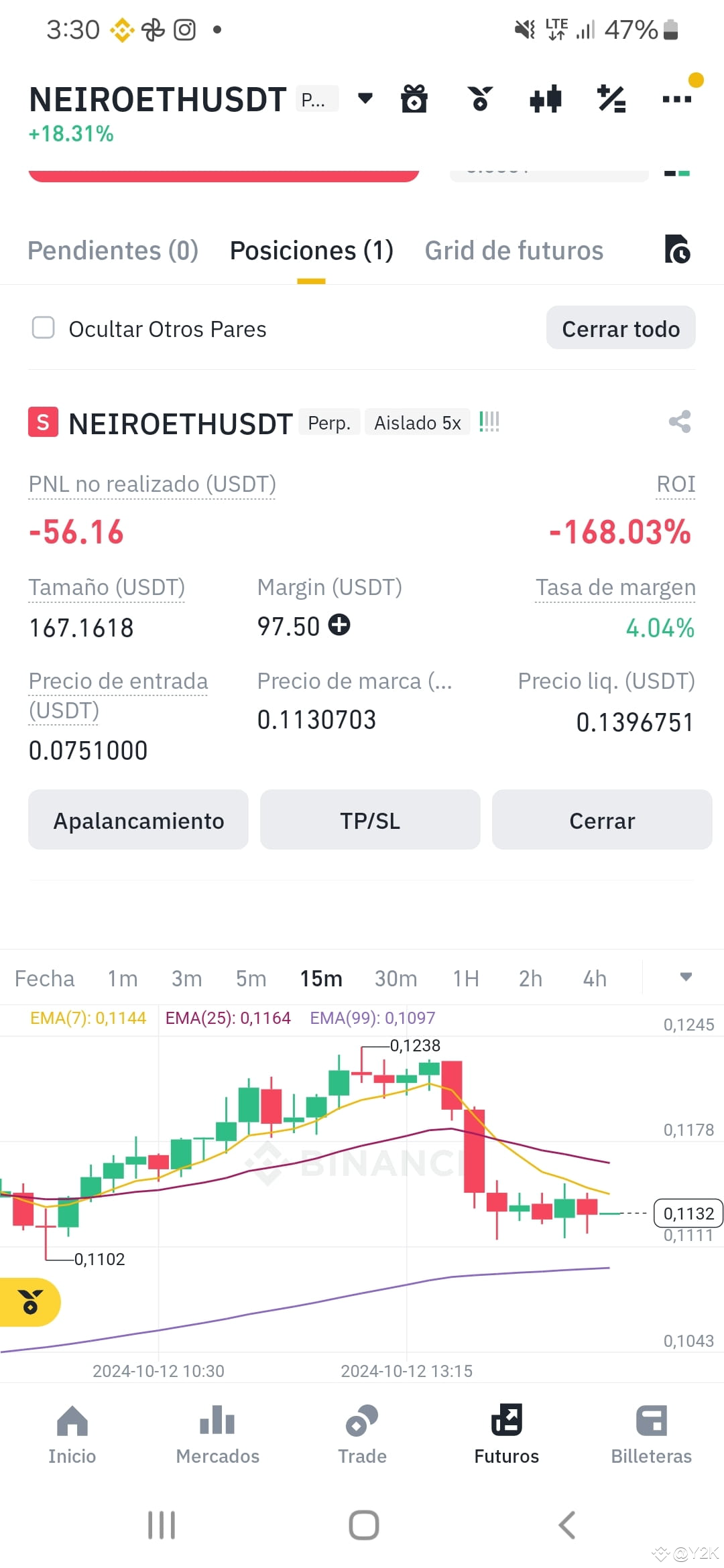The width and height of the screenshot is (724, 1568).
Task: Share the NEIROETHUSDT position via share icon
Action: 679,421
